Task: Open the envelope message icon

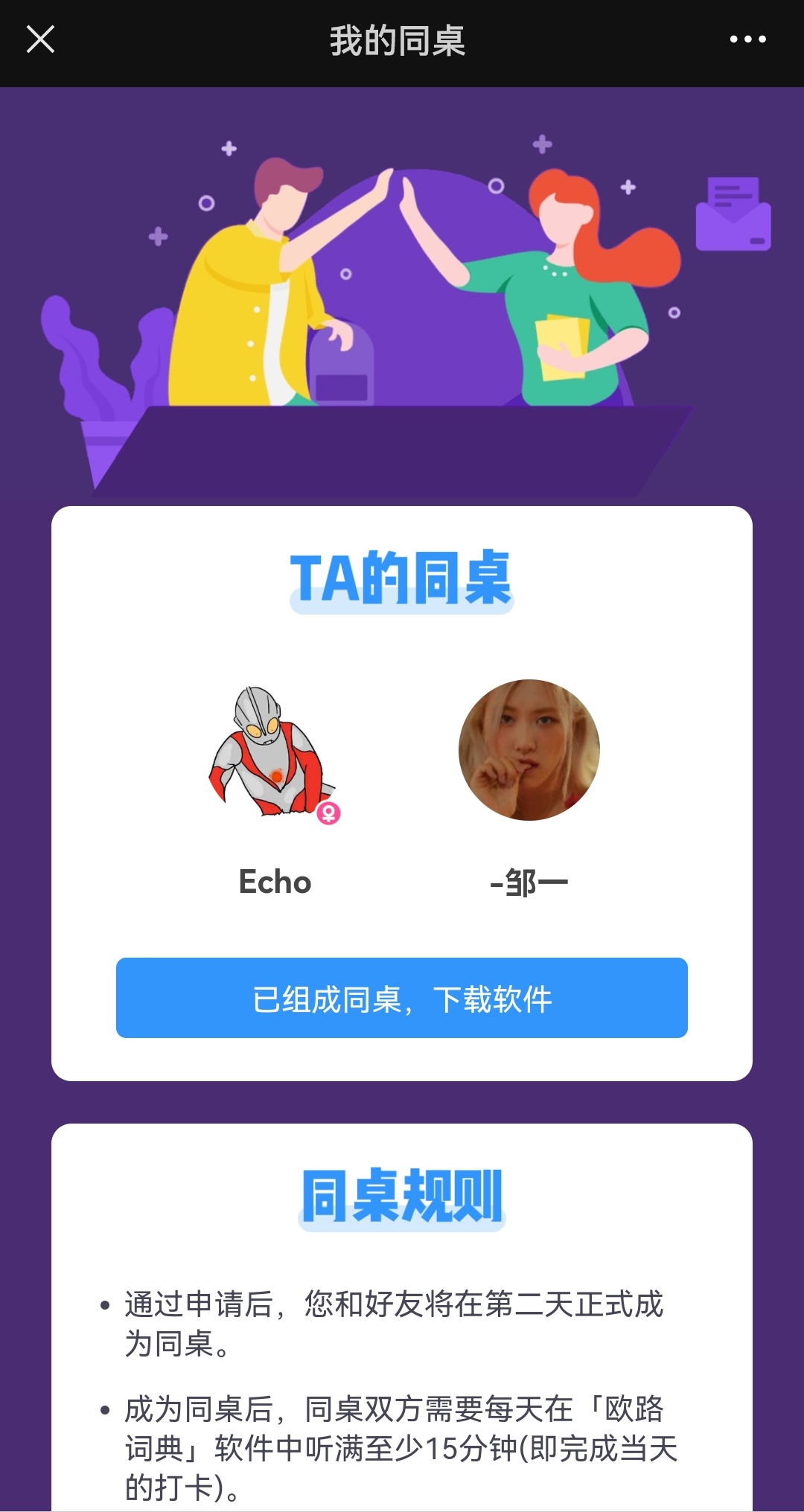Action: (x=733, y=214)
